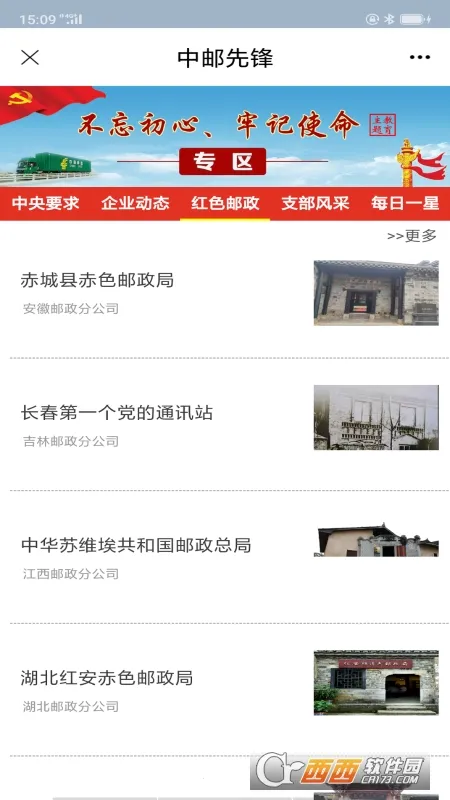Tap the >>更多 link
The width and height of the screenshot is (450, 800).
(412, 236)
